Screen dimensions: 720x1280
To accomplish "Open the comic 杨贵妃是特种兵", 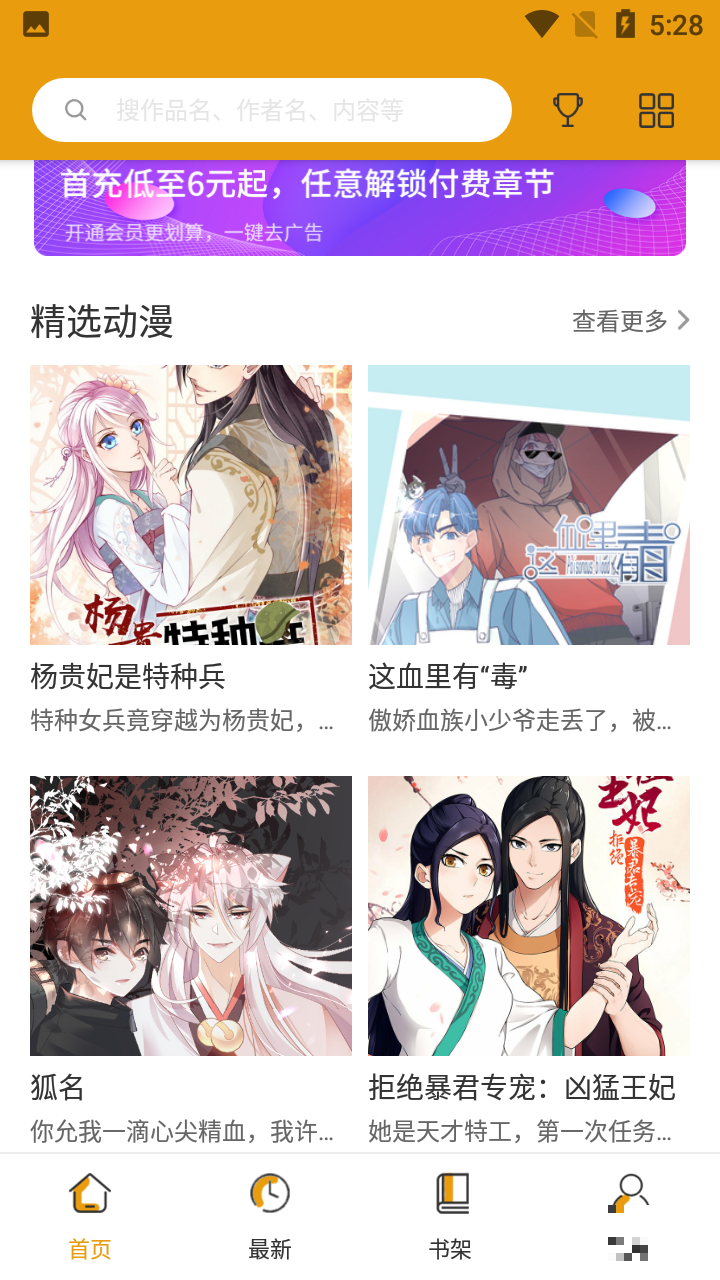I will point(191,505).
